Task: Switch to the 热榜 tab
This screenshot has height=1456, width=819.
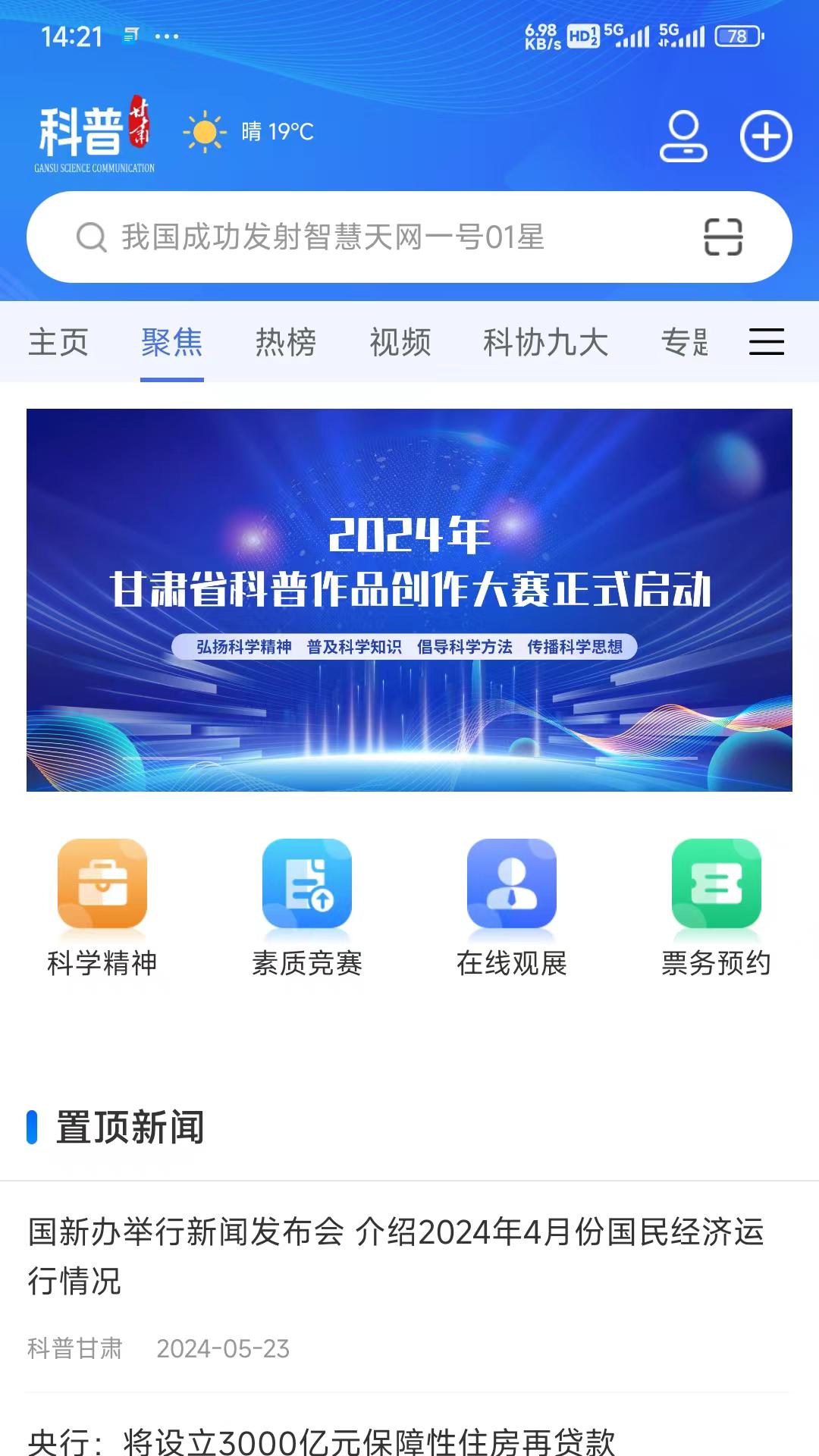Action: point(287,343)
